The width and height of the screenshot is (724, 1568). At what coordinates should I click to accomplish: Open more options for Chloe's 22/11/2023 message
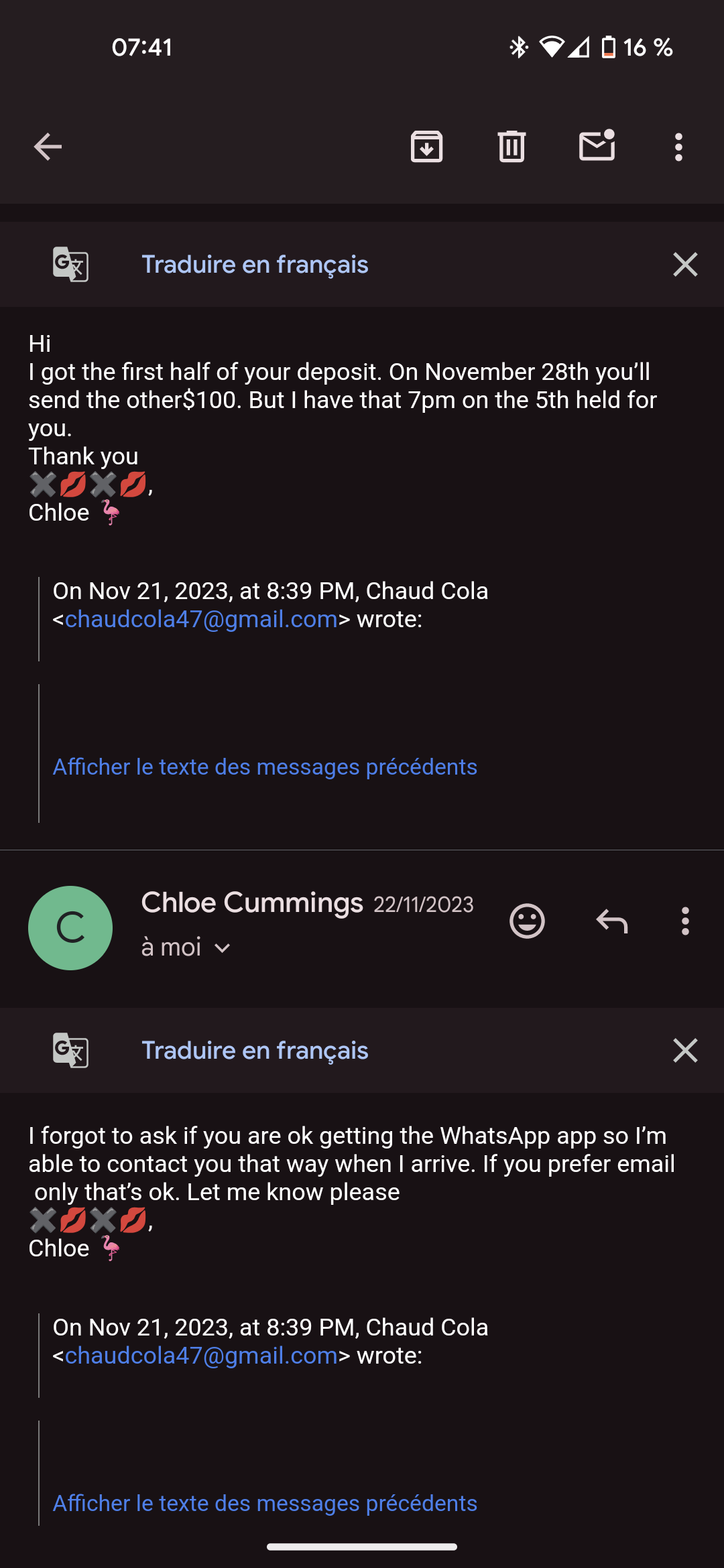coord(685,921)
